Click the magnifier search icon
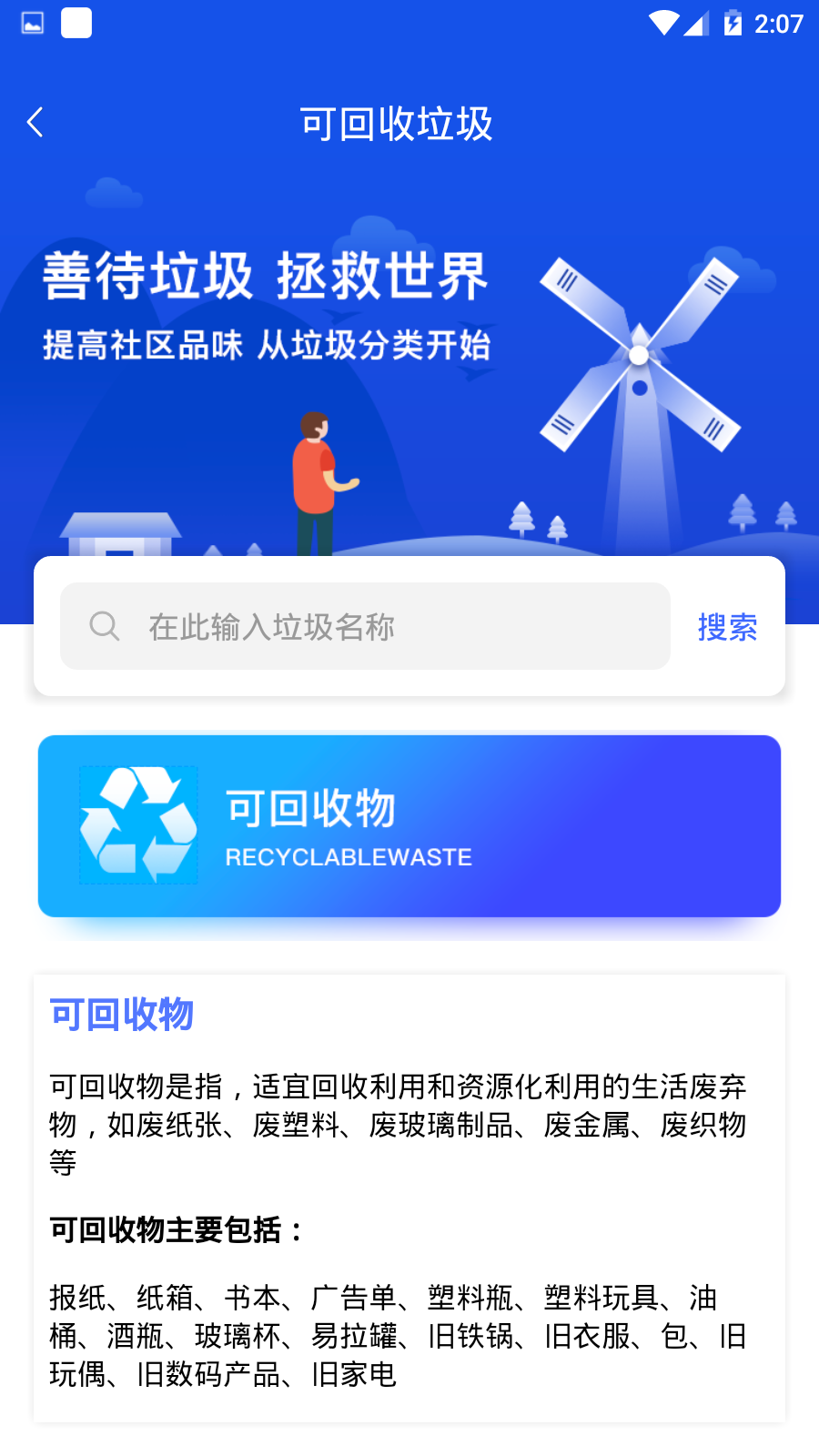This screenshot has width=819, height=1456. (x=105, y=625)
